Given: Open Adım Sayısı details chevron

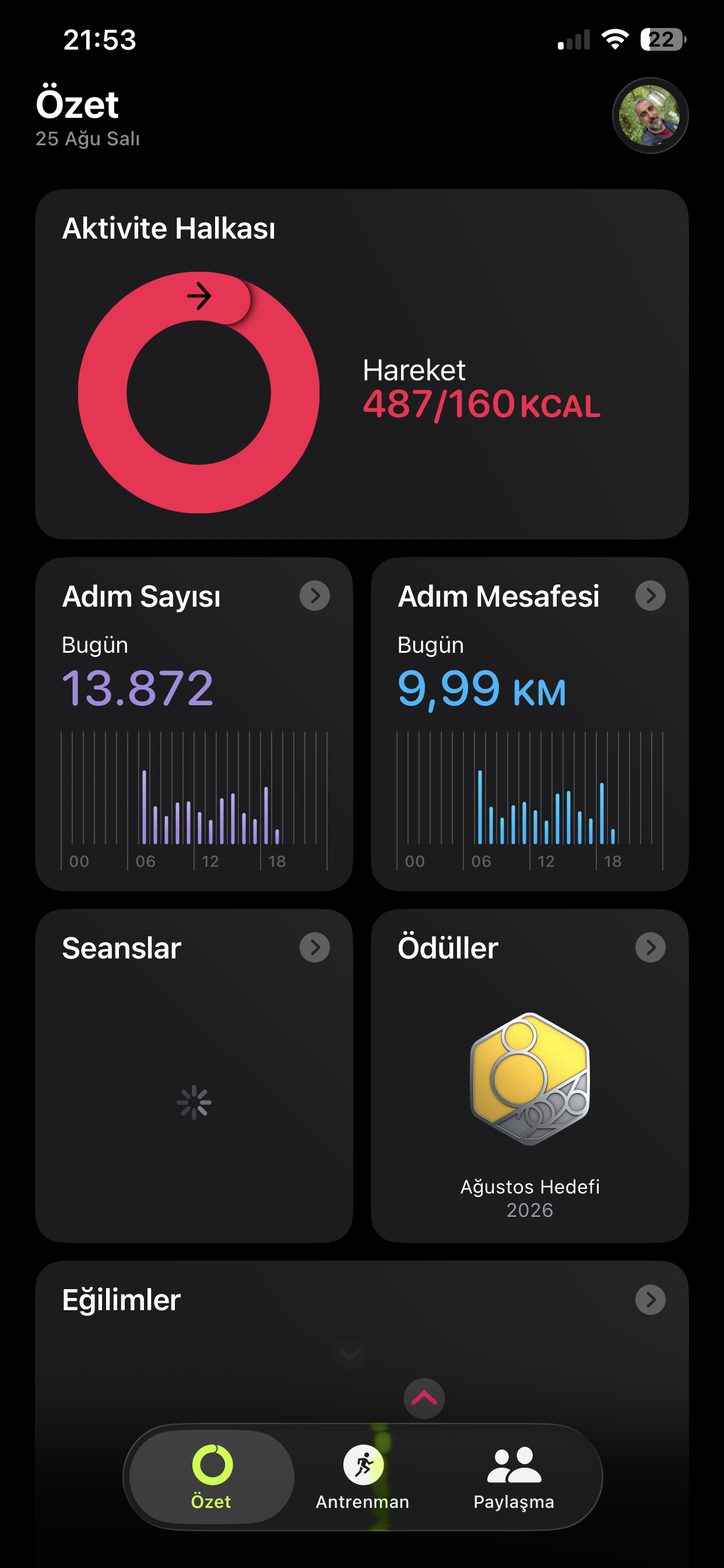Looking at the screenshot, I should [315, 596].
